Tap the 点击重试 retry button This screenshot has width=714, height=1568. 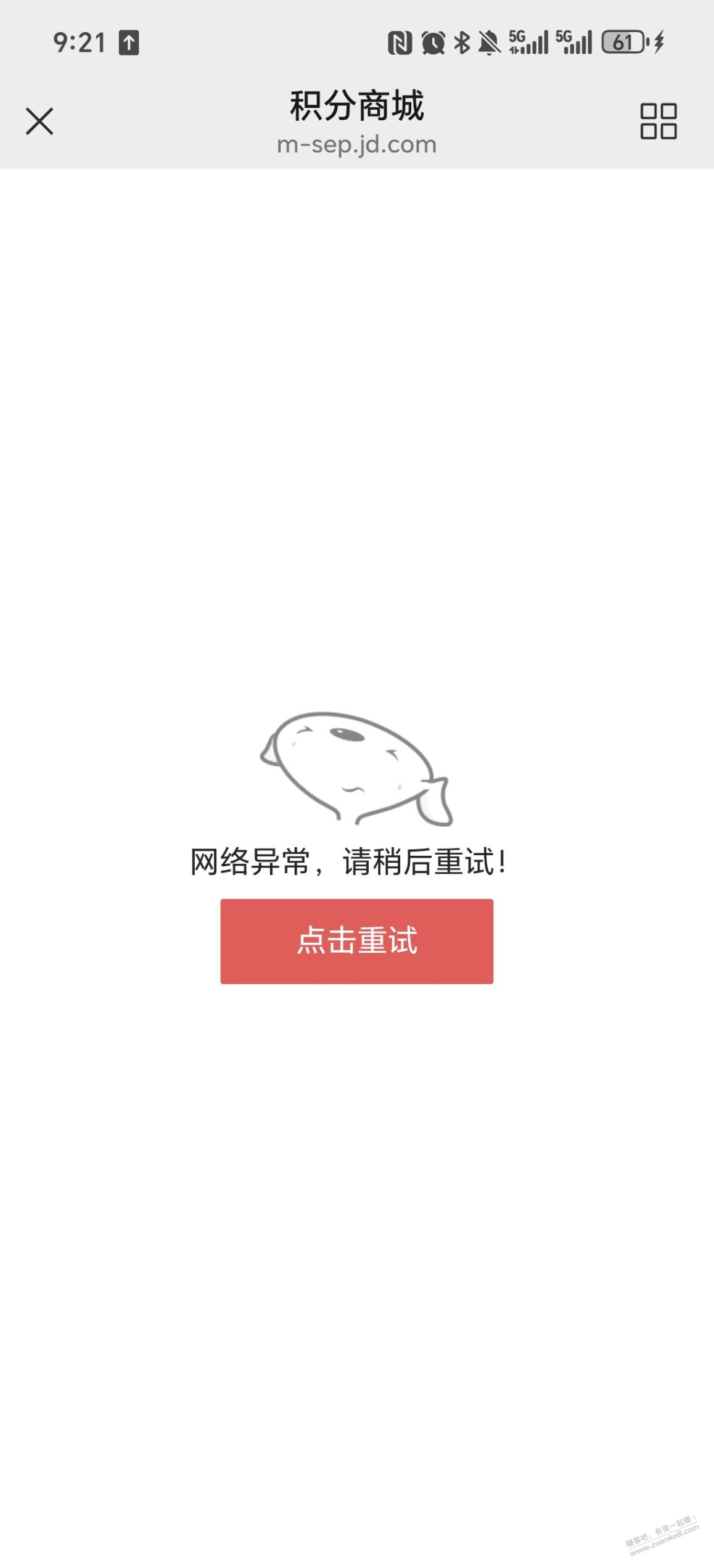[x=356, y=941]
